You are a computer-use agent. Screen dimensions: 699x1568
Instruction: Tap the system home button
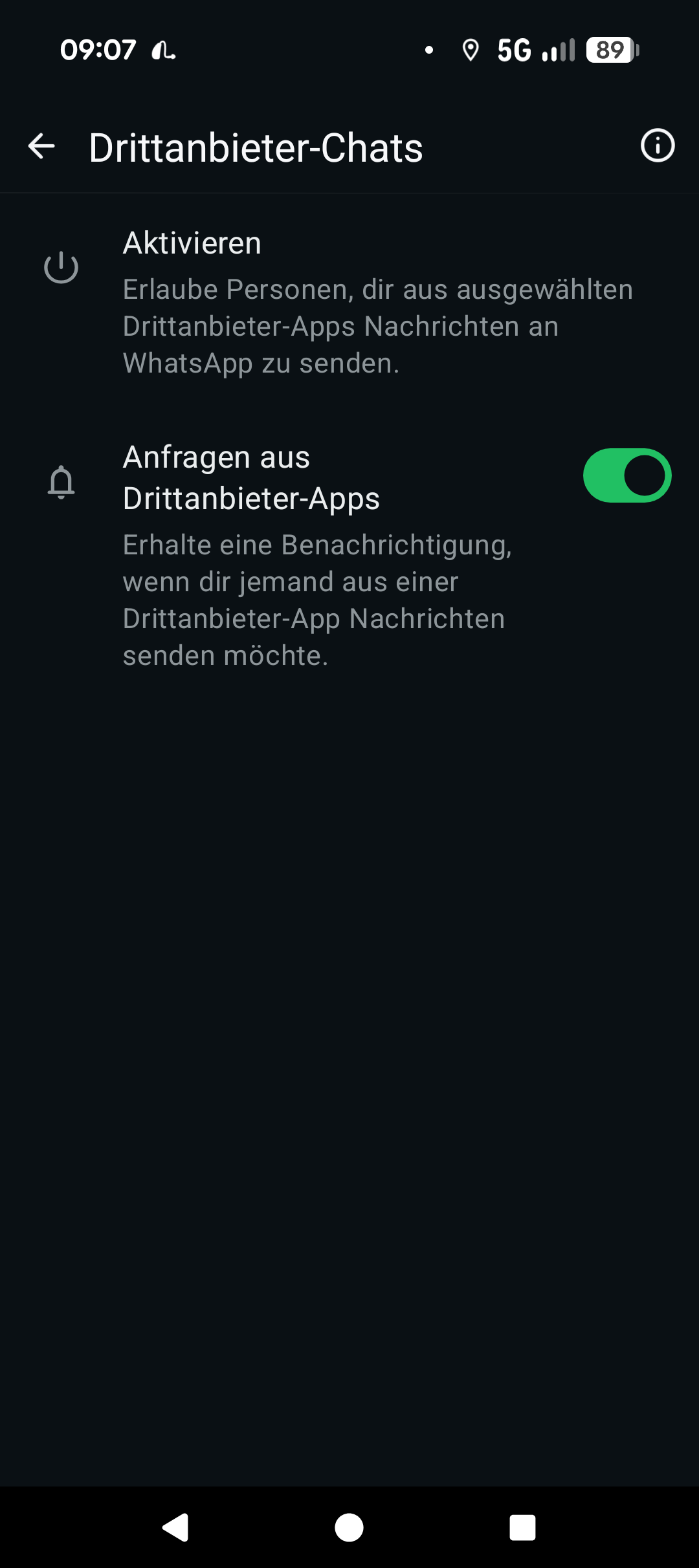pos(349,1528)
